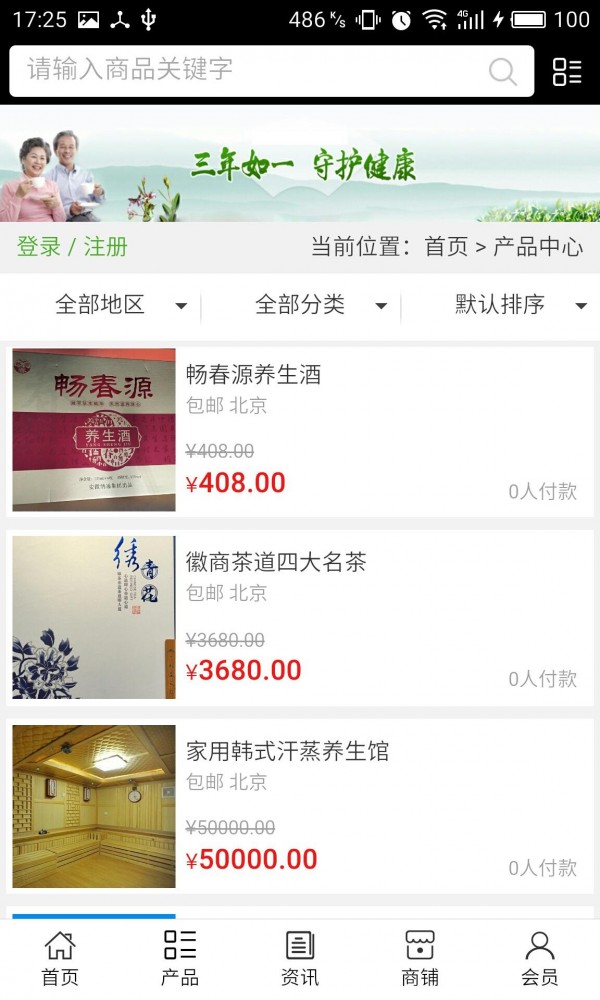Image resolution: width=600 pixels, height=1000 pixels.
Task: Open the category list icon beside search
Action: [x=567, y=71]
